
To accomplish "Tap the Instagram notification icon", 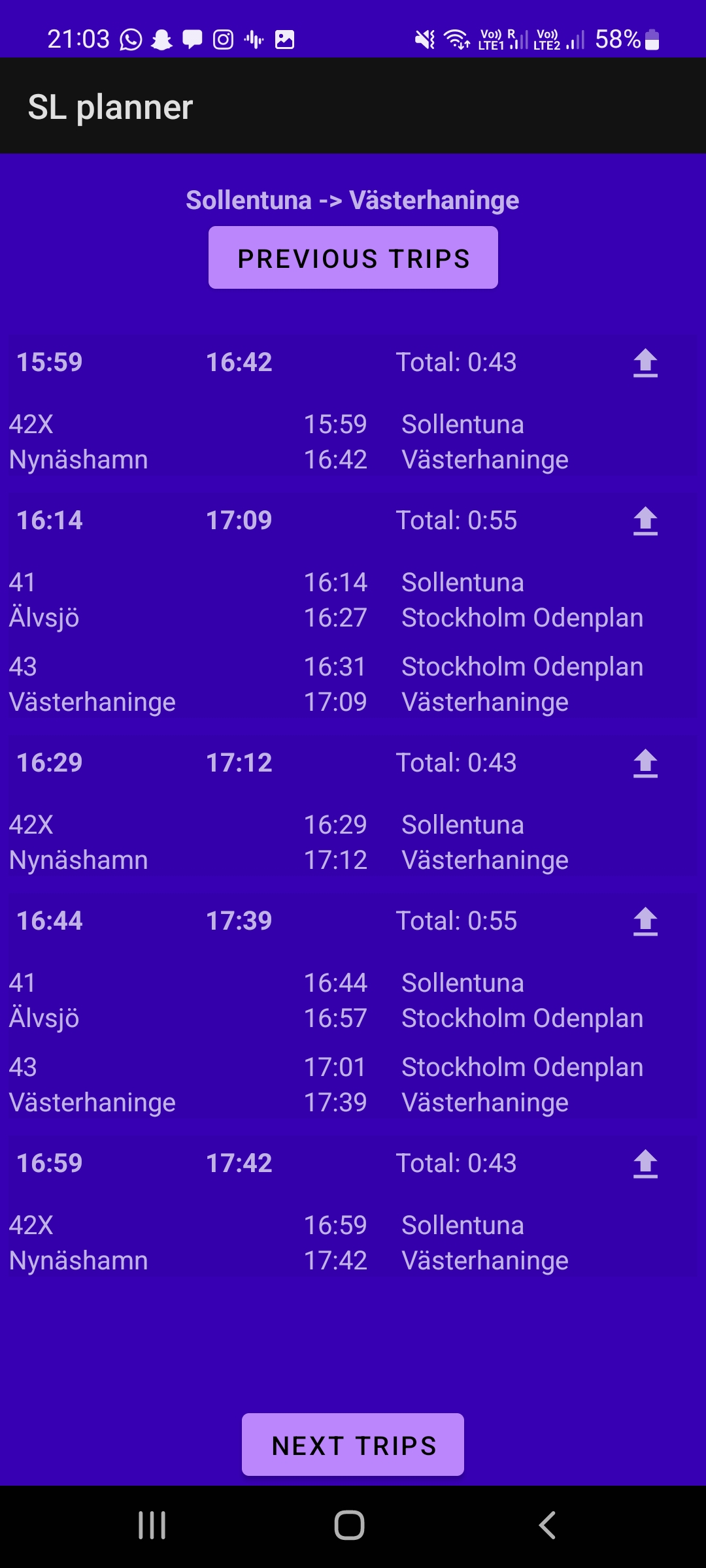I will [x=222, y=39].
